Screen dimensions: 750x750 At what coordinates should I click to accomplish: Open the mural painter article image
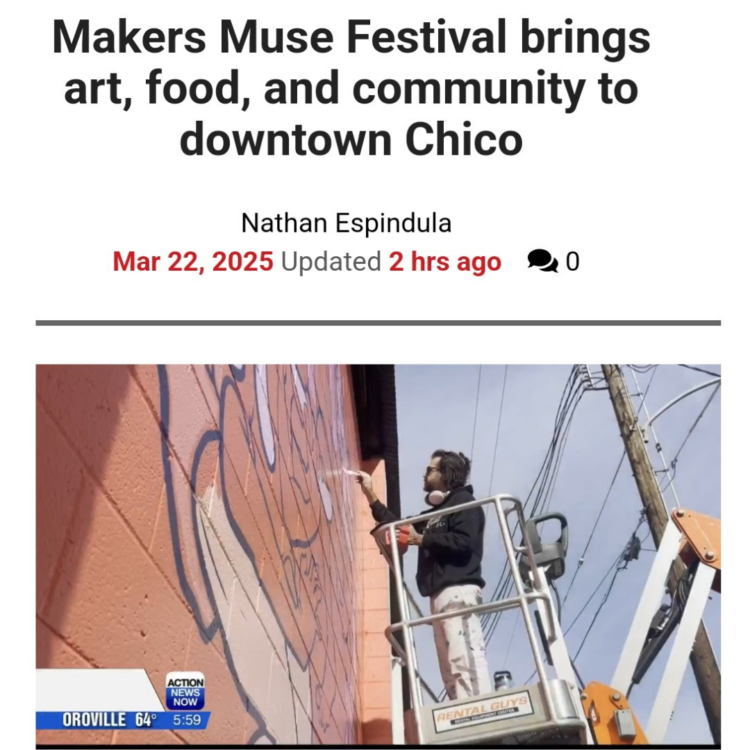pyautogui.click(x=378, y=555)
